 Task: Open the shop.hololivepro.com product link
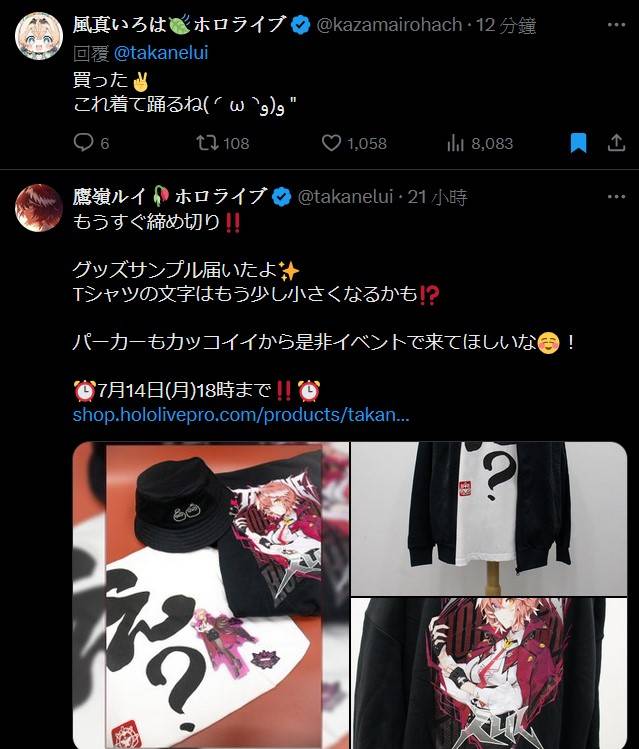[241, 414]
